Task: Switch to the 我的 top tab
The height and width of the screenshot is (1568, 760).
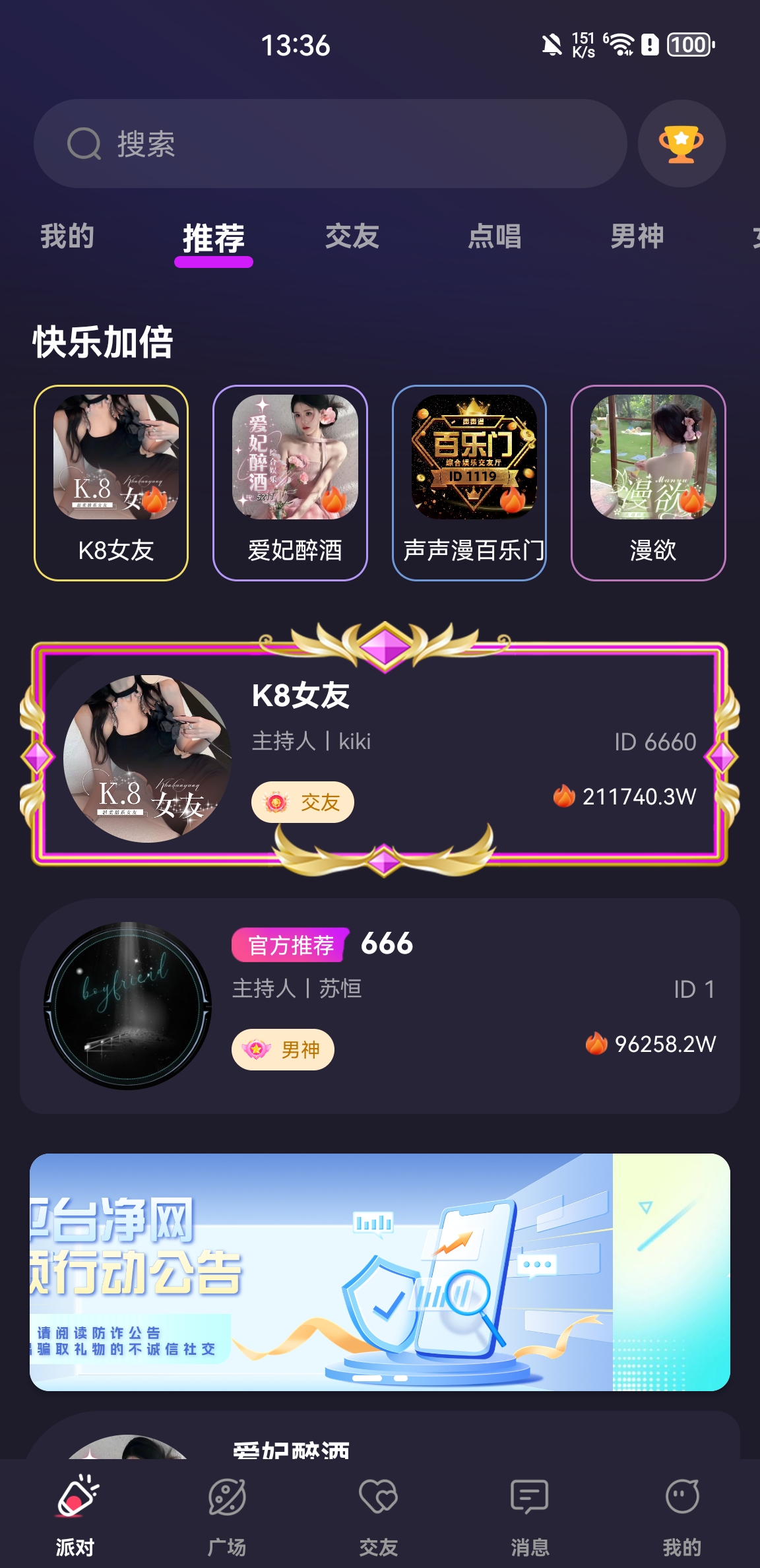Action: click(67, 236)
